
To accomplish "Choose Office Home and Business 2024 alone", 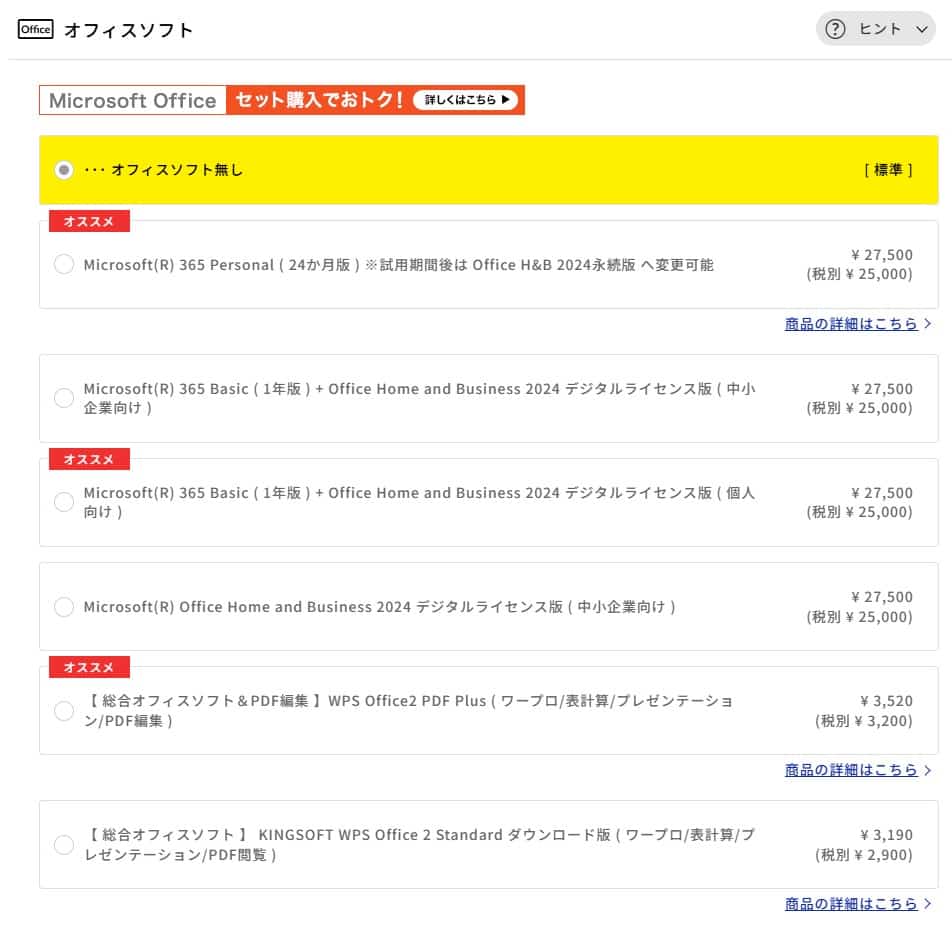I will tap(64, 607).
